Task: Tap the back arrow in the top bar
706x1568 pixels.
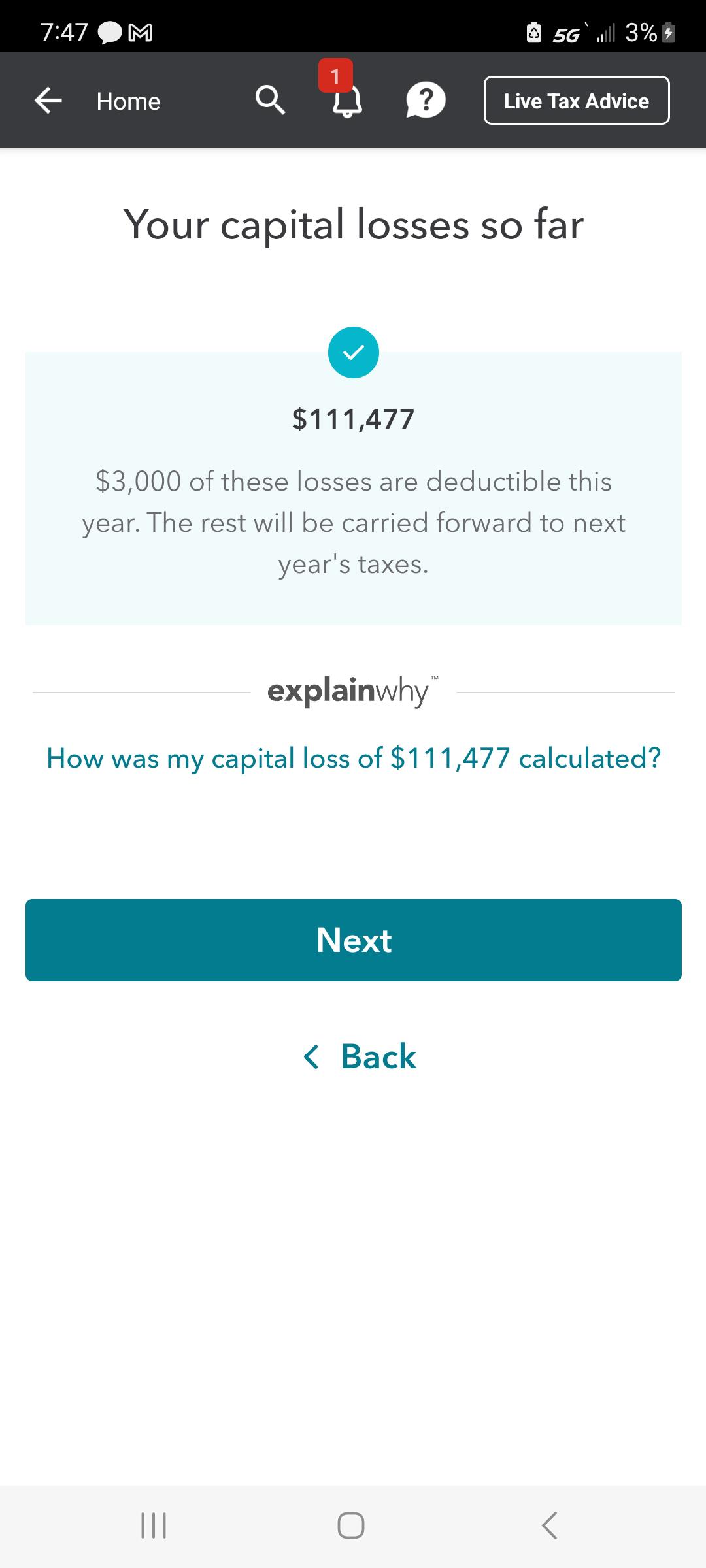Action: click(48, 101)
